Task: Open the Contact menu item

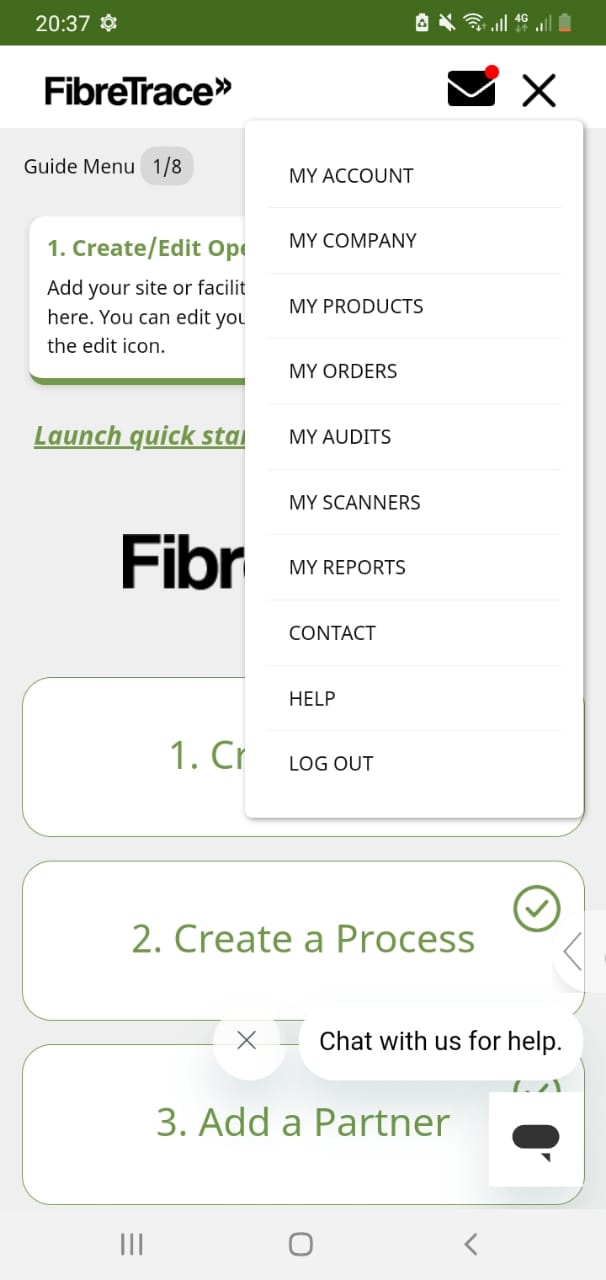Action: click(x=414, y=633)
